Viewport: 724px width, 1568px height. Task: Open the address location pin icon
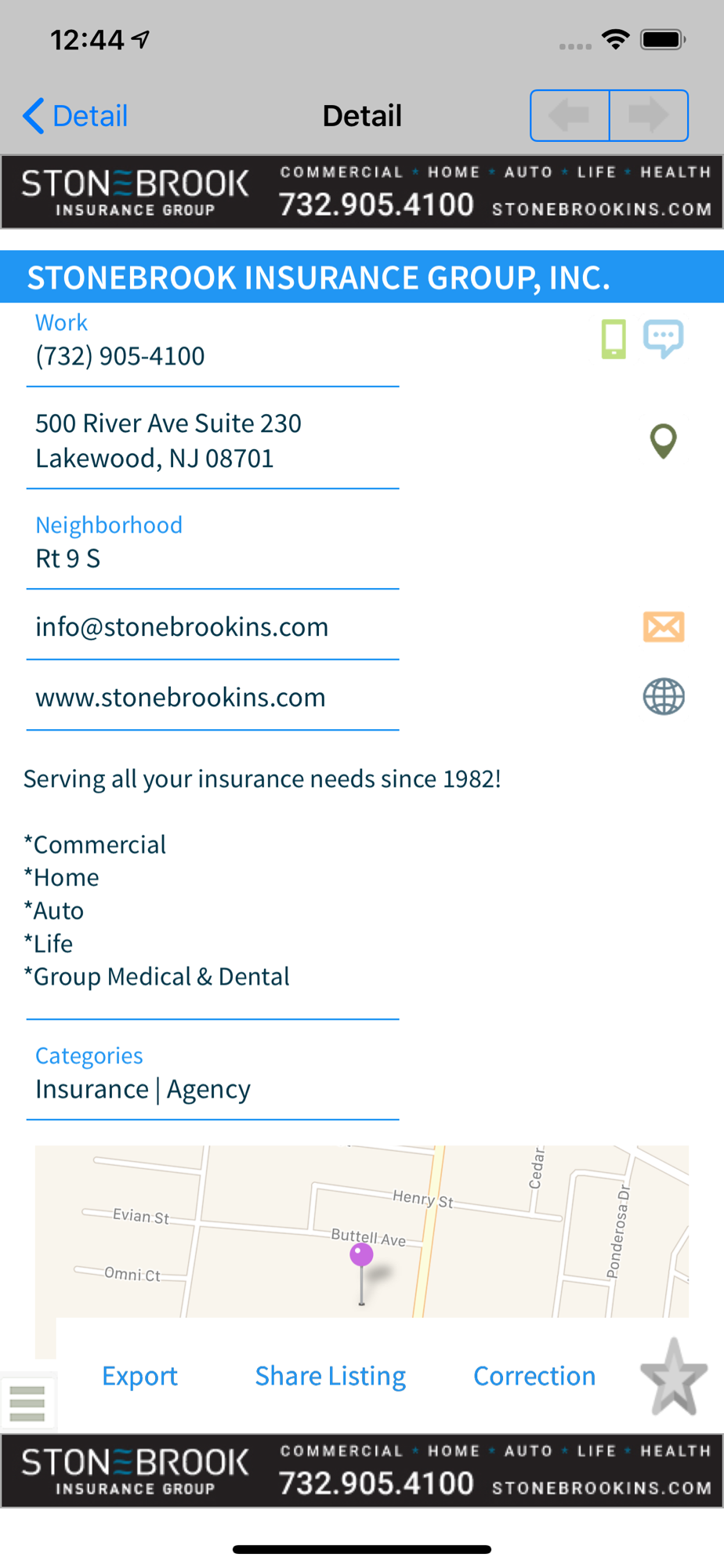click(664, 441)
